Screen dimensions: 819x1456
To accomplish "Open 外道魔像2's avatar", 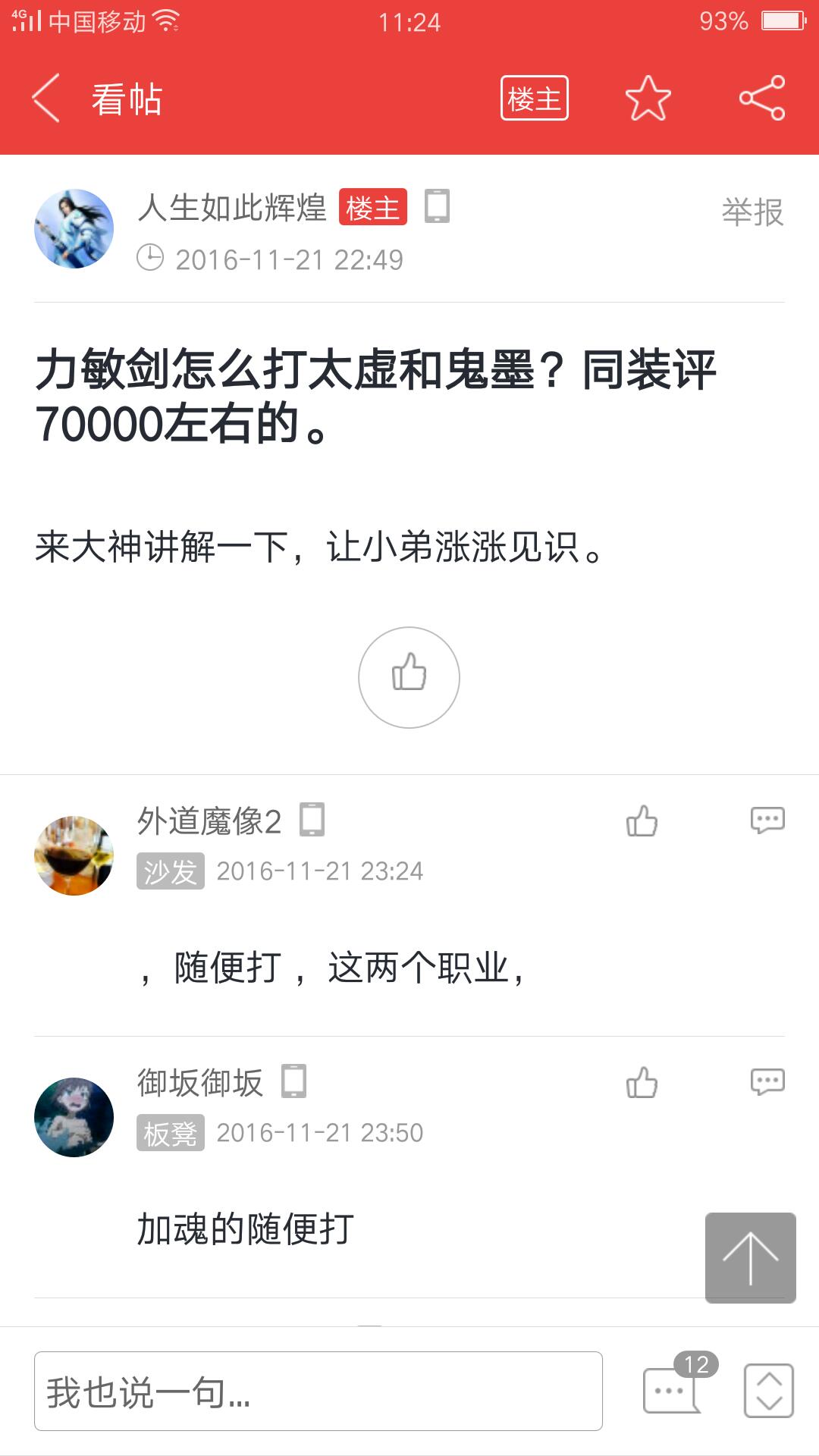I will pyautogui.click(x=74, y=855).
